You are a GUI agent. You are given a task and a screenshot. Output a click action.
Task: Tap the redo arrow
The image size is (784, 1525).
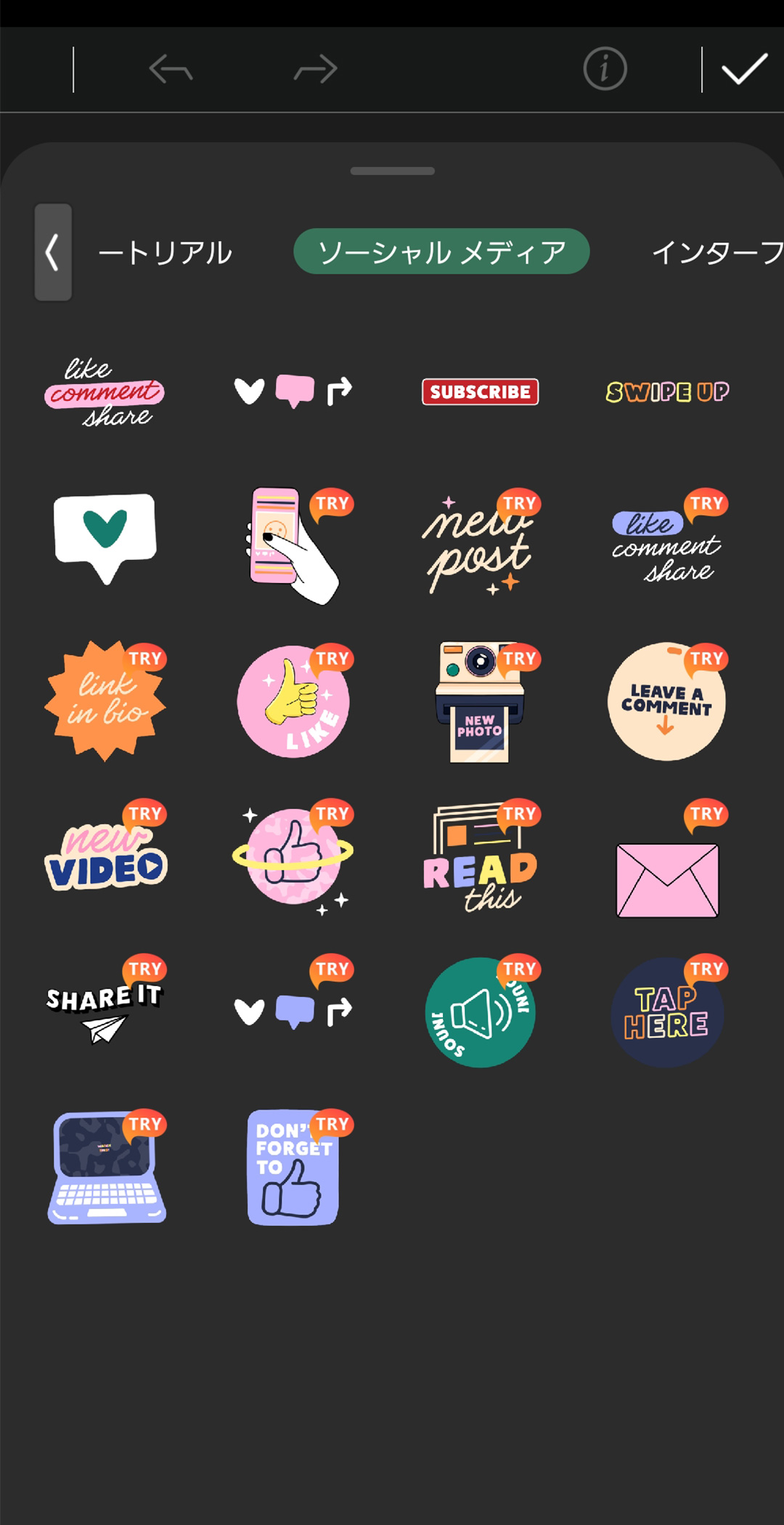(316, 70)
